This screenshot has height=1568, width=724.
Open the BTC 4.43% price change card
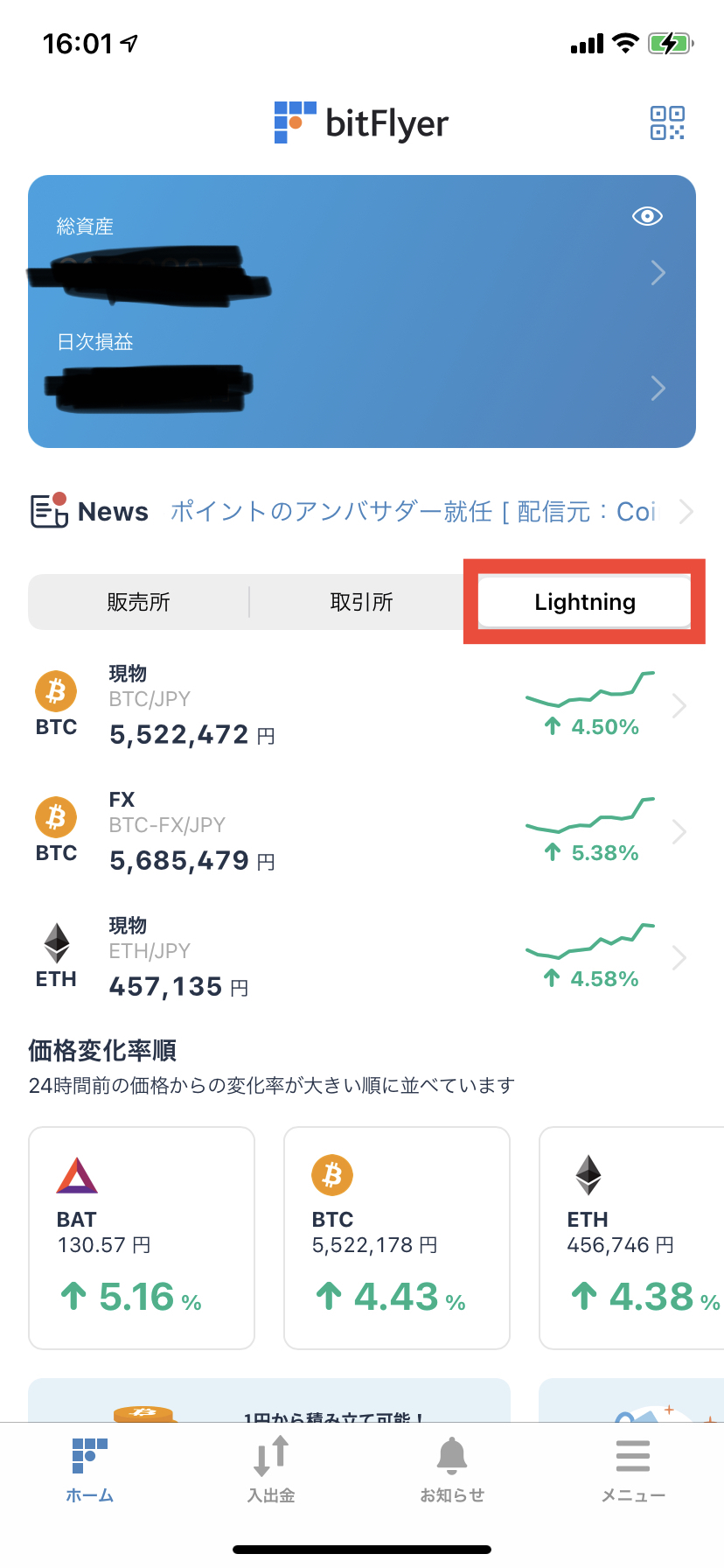(x=397, y=1238)
